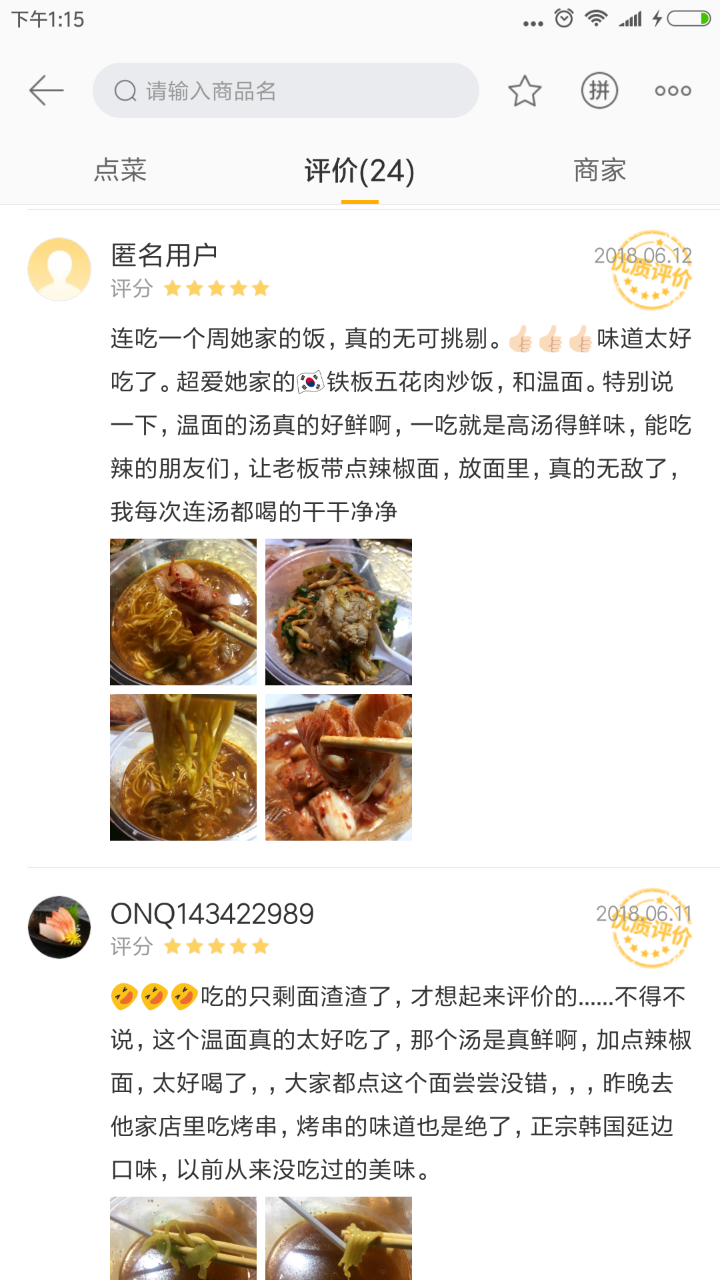This screenshot has width=720, height=1280.
Task: View ONQ143422989's second review photo
Action: (x=338, y=1238)
